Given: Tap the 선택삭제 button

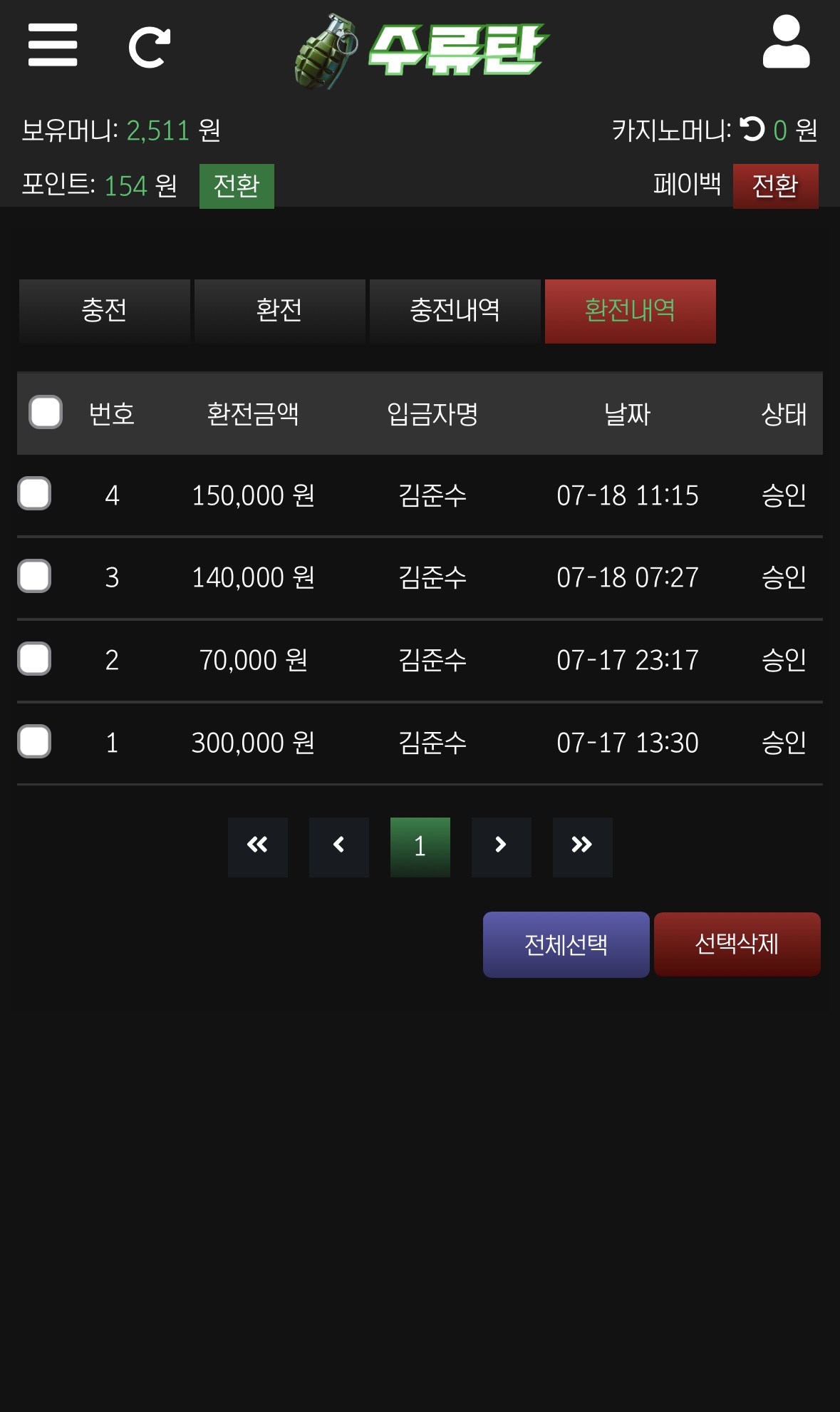Looking at the screenshot, I should [737, 944].
